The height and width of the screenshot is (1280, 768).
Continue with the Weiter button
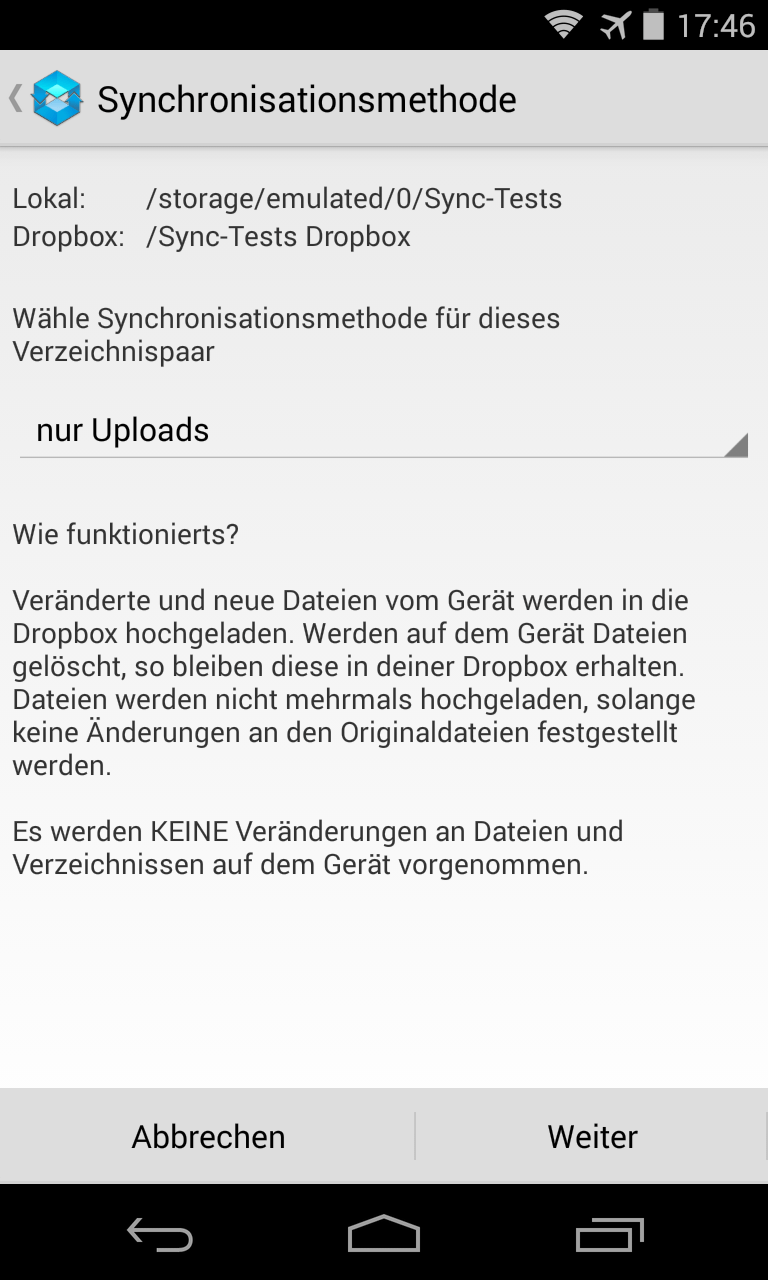[x=592, y=1136]
